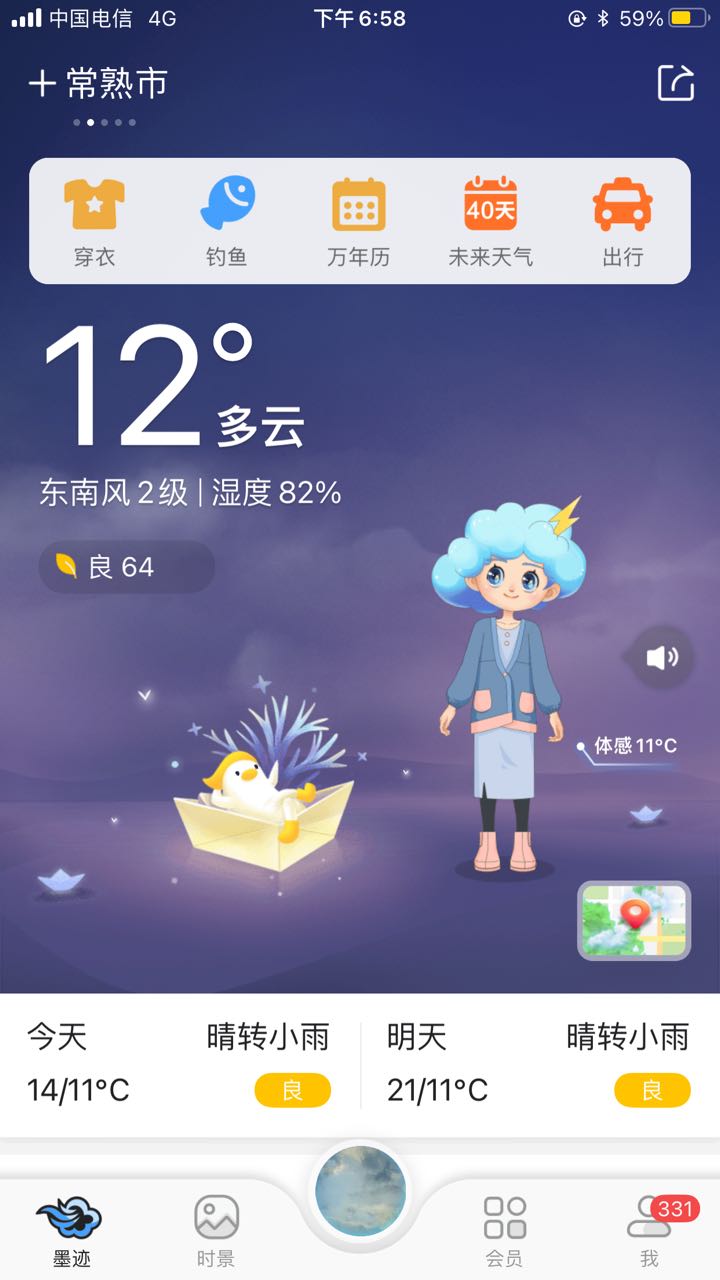Go to the 我 profile tab
Image resolution: width=720 pixels, height=1280 pixels.
pos(650,1231)
